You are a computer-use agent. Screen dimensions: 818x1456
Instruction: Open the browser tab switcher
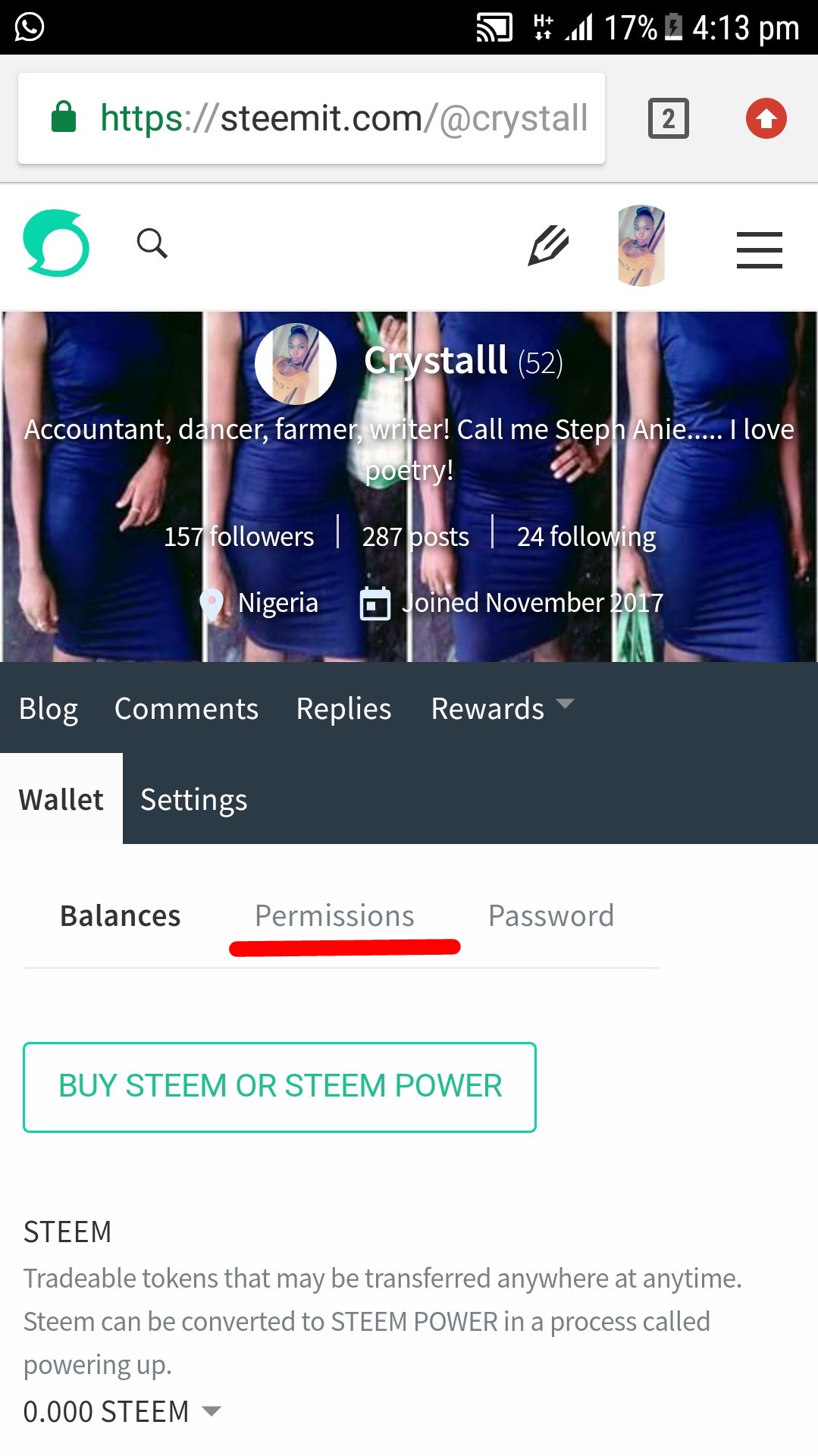click(668, 118)
